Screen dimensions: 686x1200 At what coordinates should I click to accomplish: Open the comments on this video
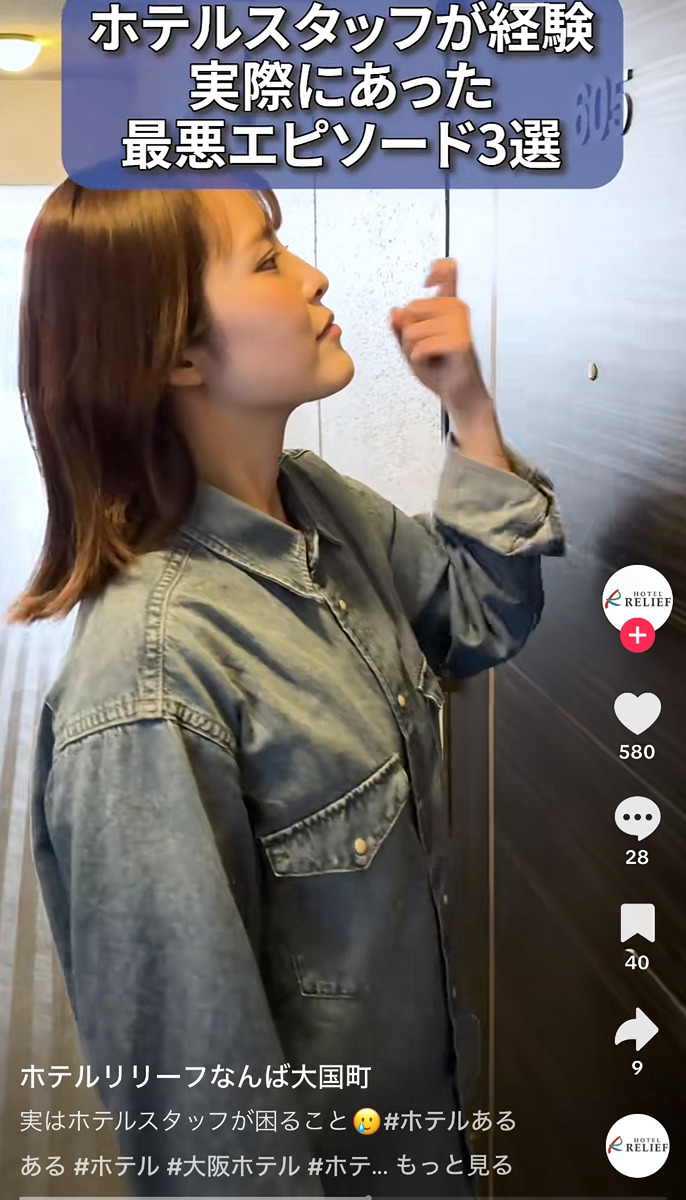click(x=637, y=819)
